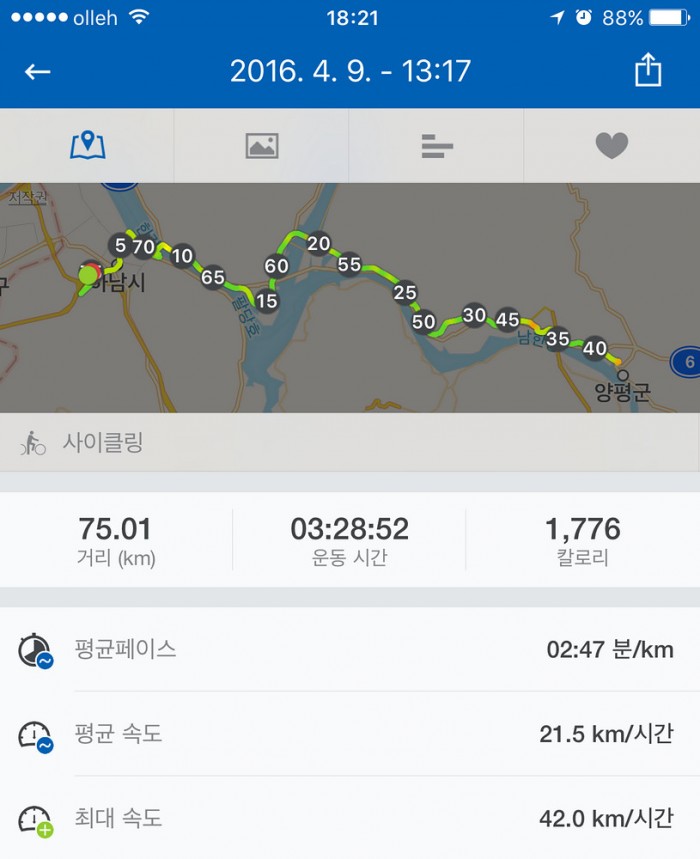The width and height of the screenshot is (700, 859).
Task: Switch to the splits chart tab
Action: (x=437, y=146)
